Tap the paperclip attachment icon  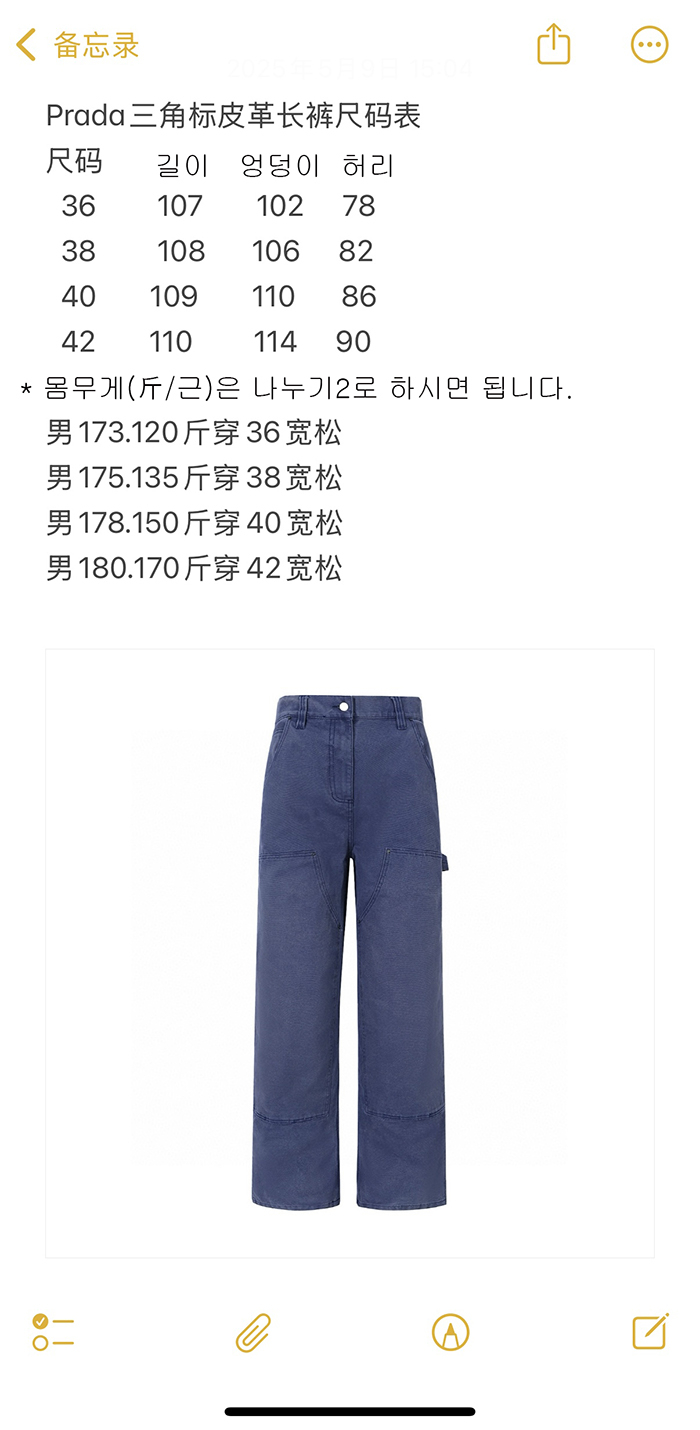click(253, 1332)
